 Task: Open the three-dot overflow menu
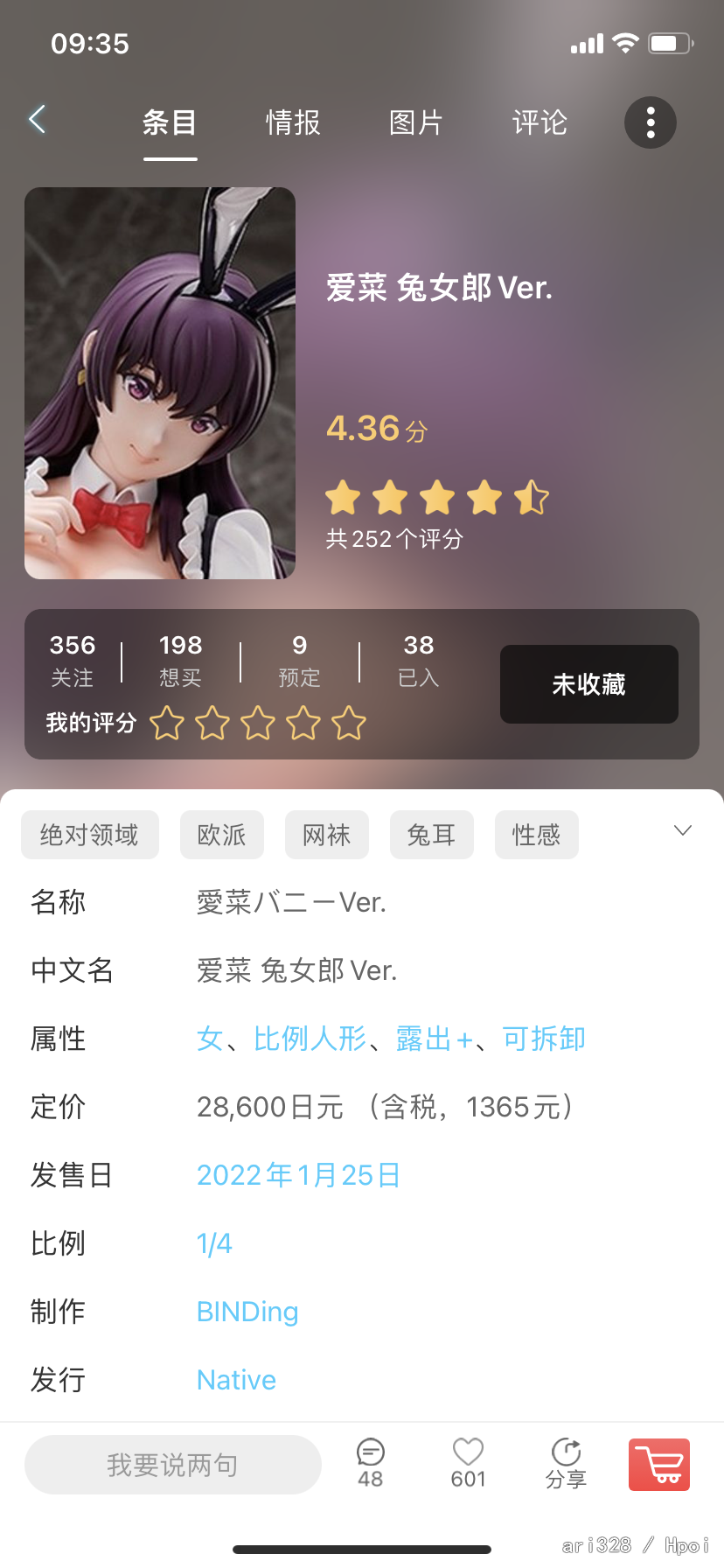[650, 122]
